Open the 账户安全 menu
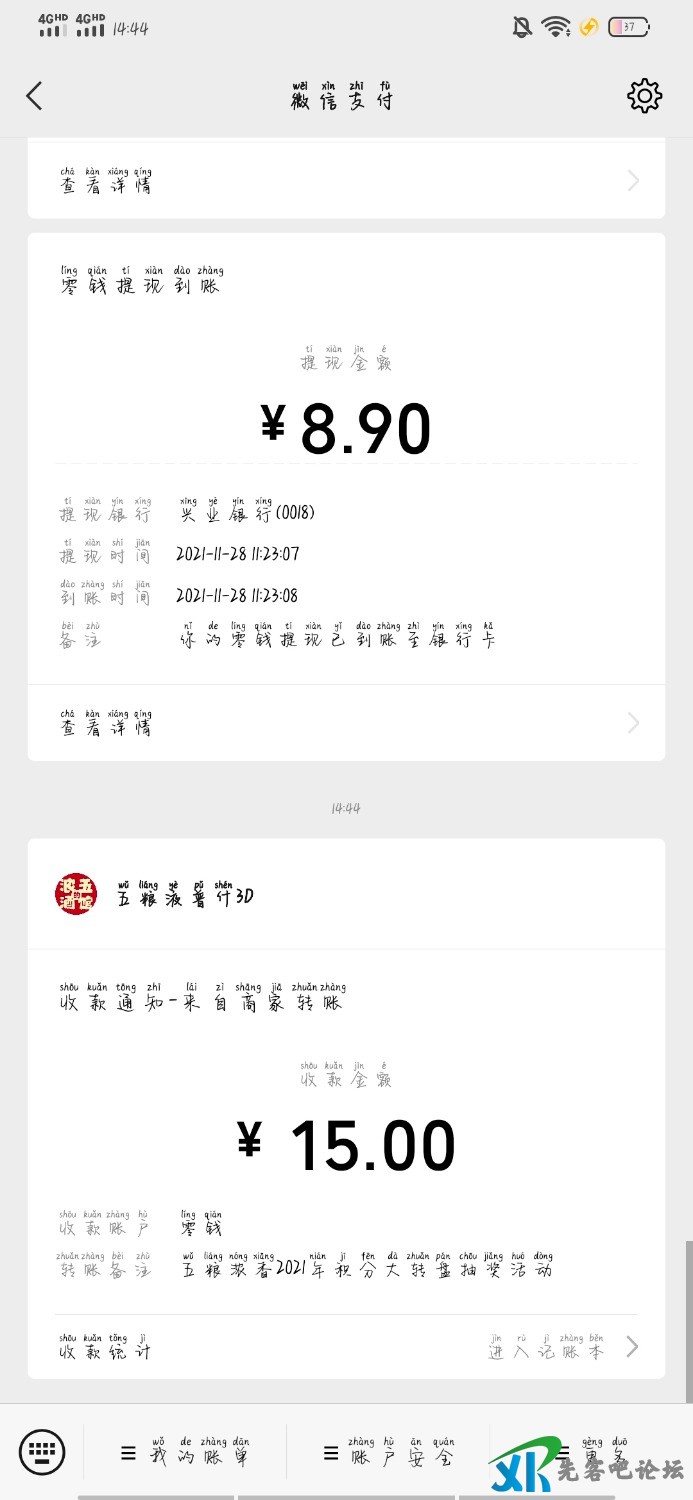 coord(388,1453)
